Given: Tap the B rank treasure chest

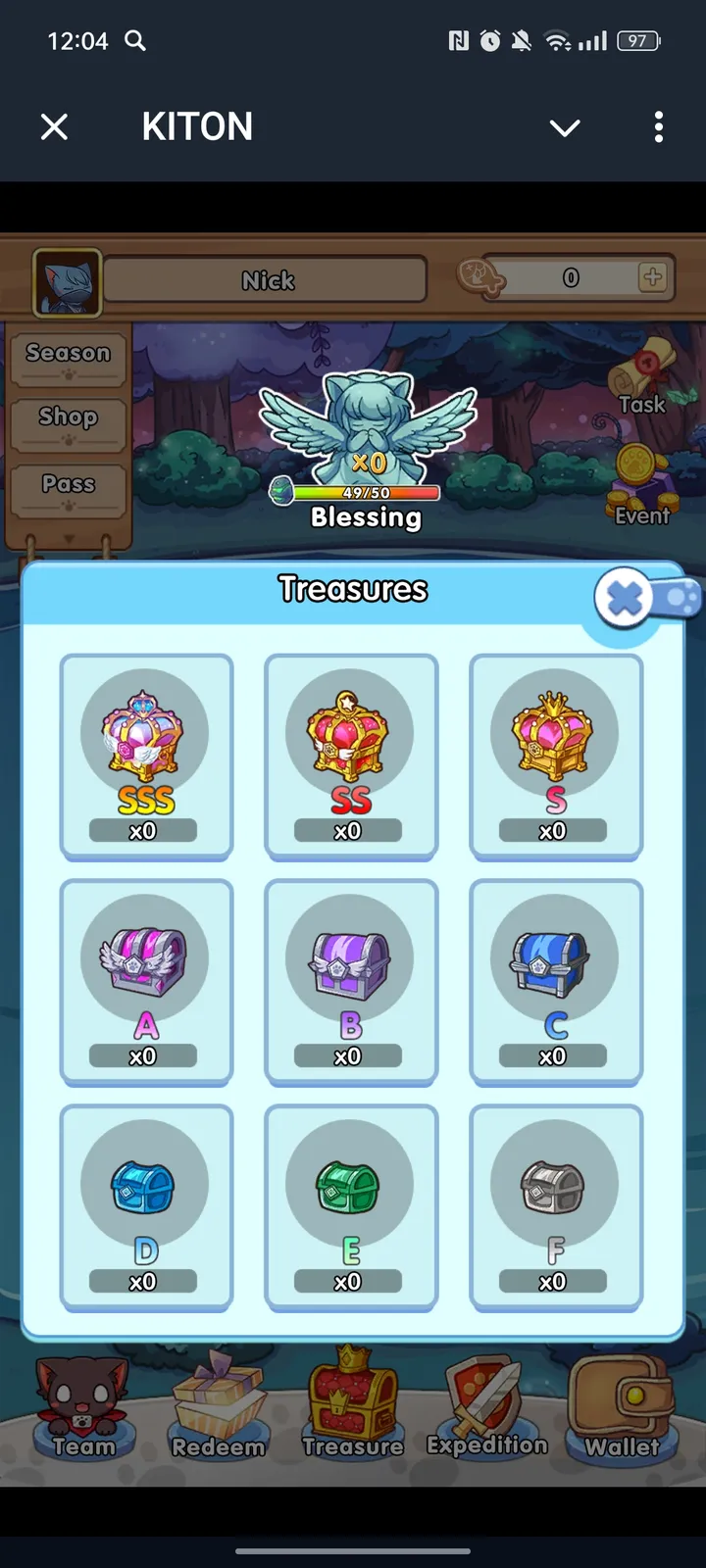Looking at the screenshot, I should tap(350, 982).
